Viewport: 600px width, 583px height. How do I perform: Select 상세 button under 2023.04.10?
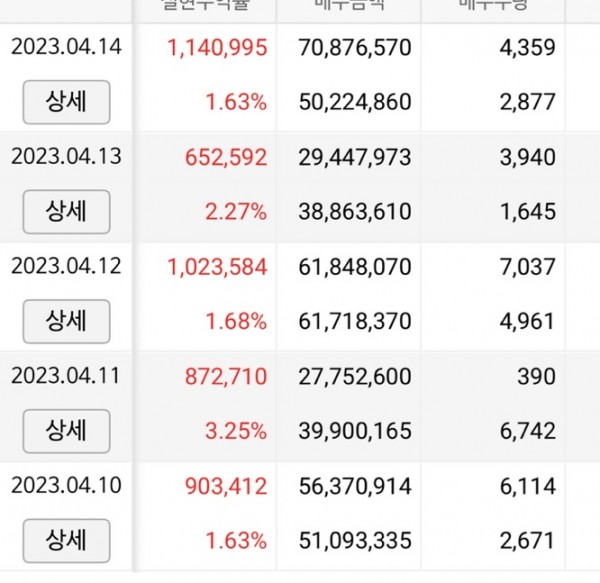click(66, 541)
